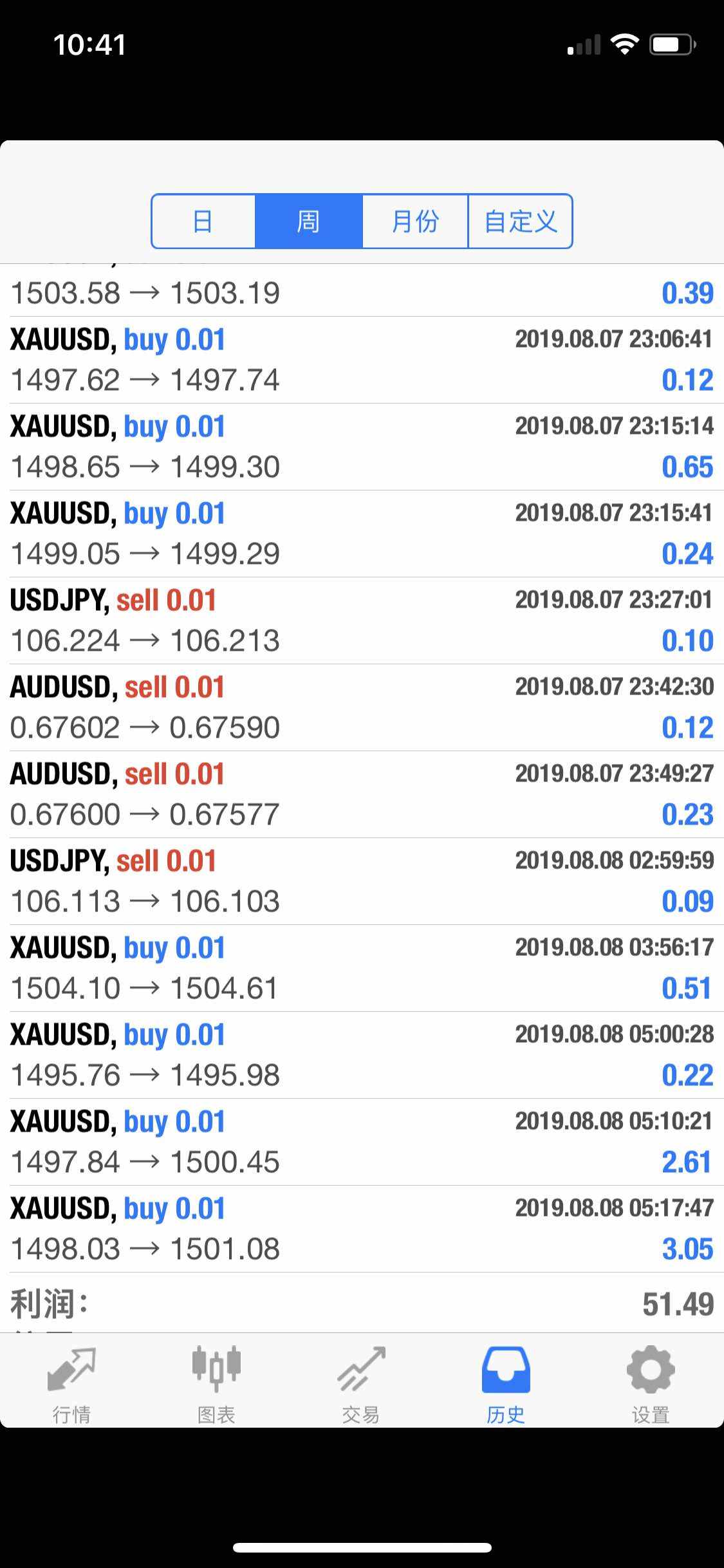Image resolution: width=724 pixels, height=1568 pixels.
Task: Open AUDUSD sell trade at 23:42:30
Action: click(362, 707)
